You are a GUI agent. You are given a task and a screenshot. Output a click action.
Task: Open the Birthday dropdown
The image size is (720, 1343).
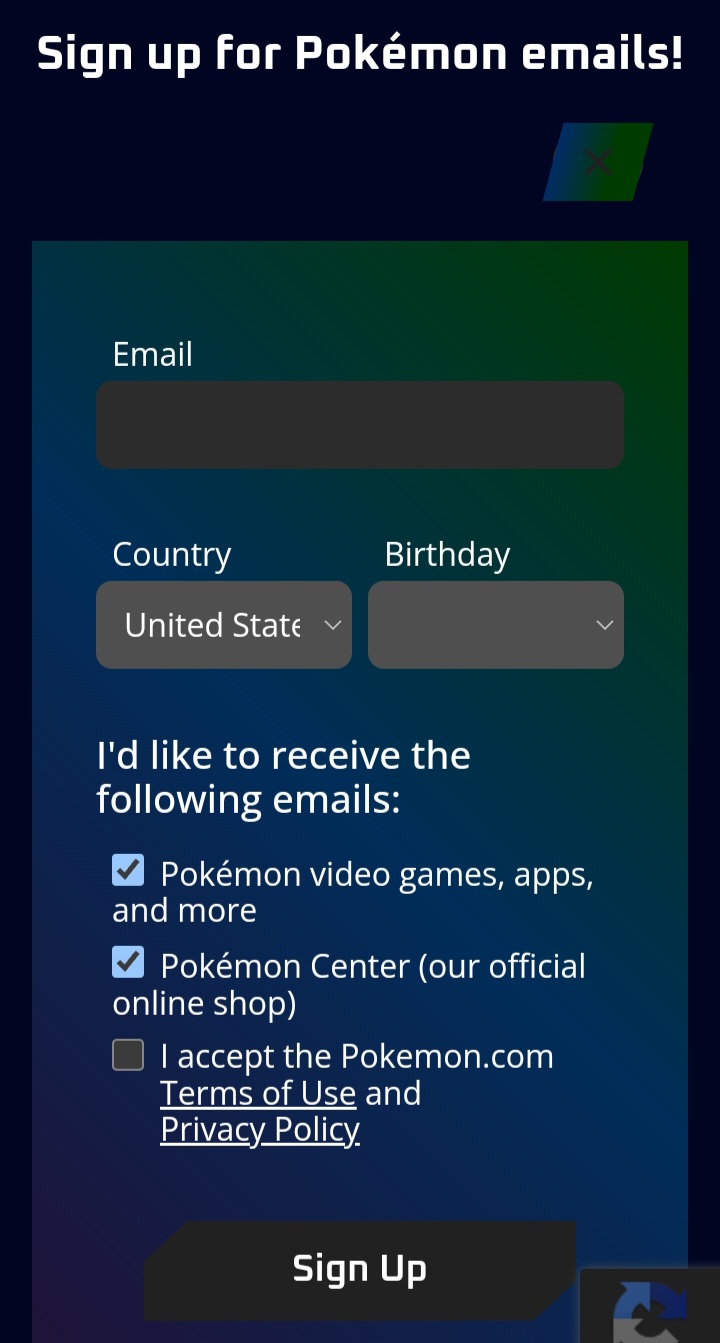coord(496,625)
